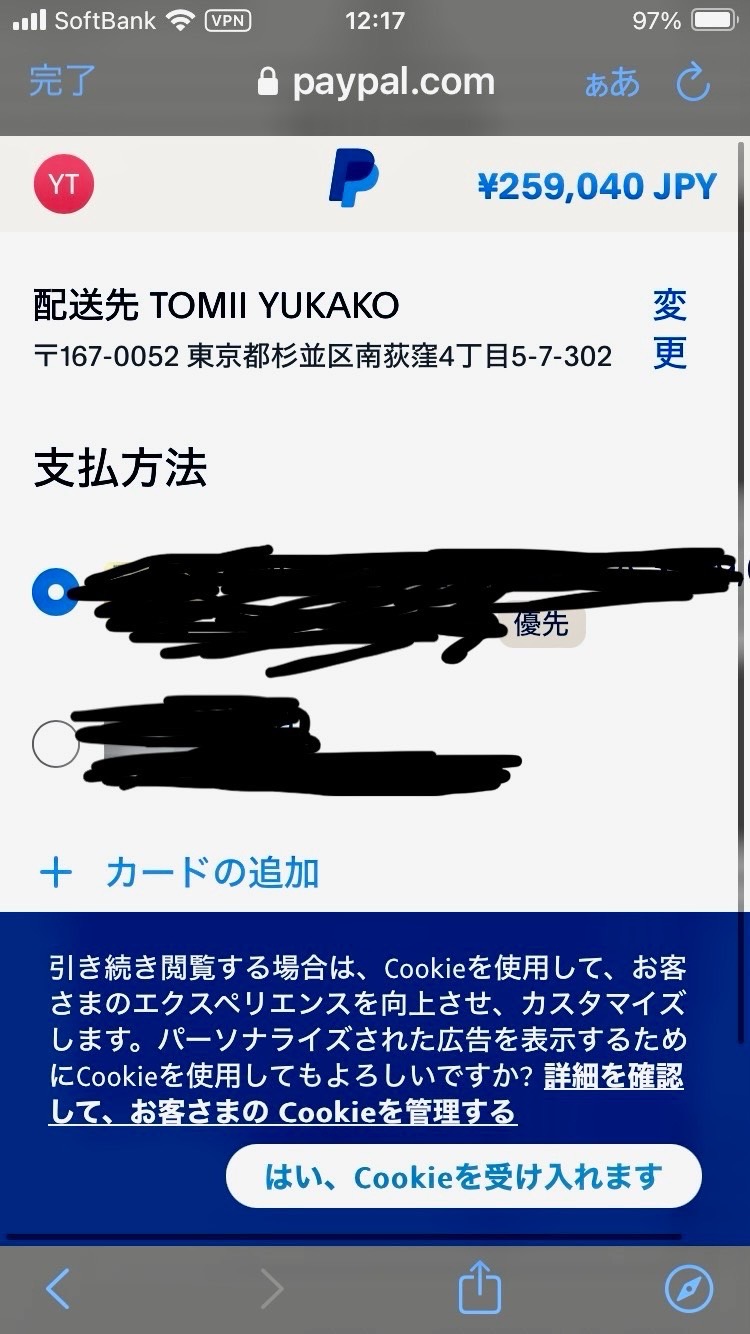Screen dimensions: 750x1334
Task: Tap 変更 to change the shipping address
Action: [670, 329]
